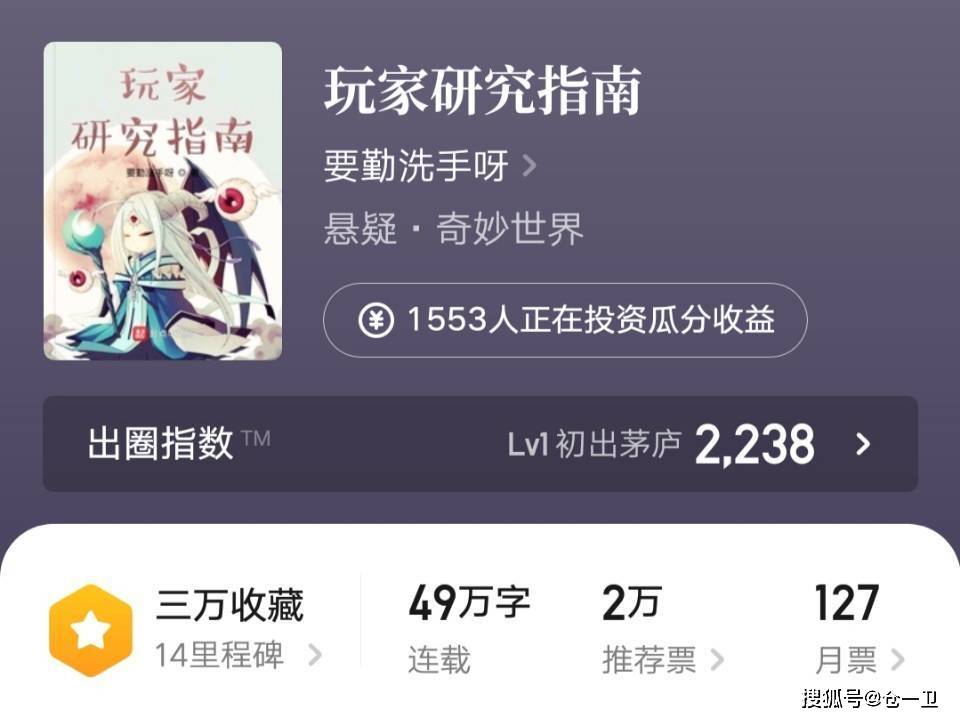The image size is (960, 720).
Task: Open the 出圈指数 details row
Action: (x=480, y=444)
